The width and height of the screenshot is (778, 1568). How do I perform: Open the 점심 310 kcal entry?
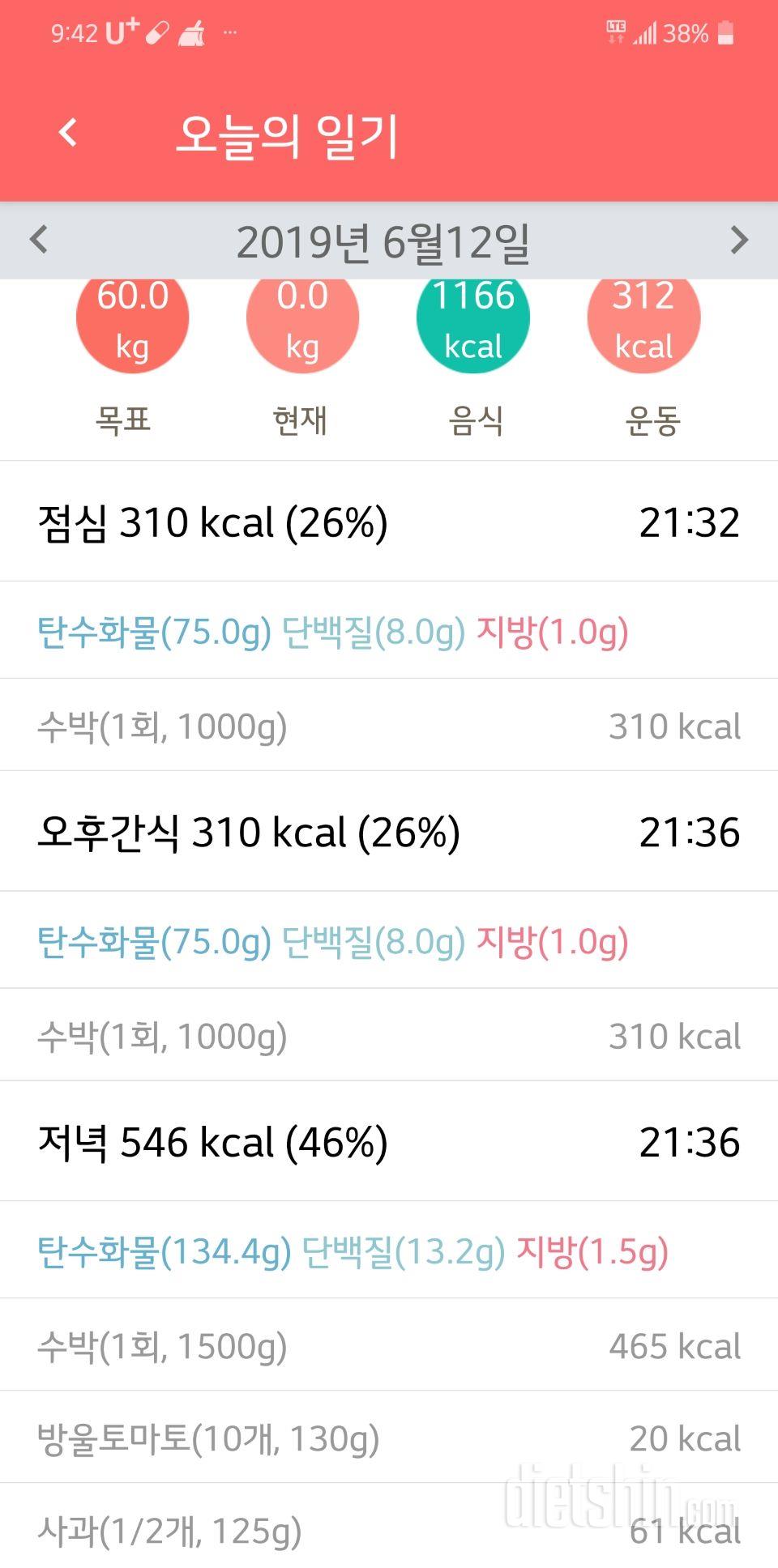[389, 522]
